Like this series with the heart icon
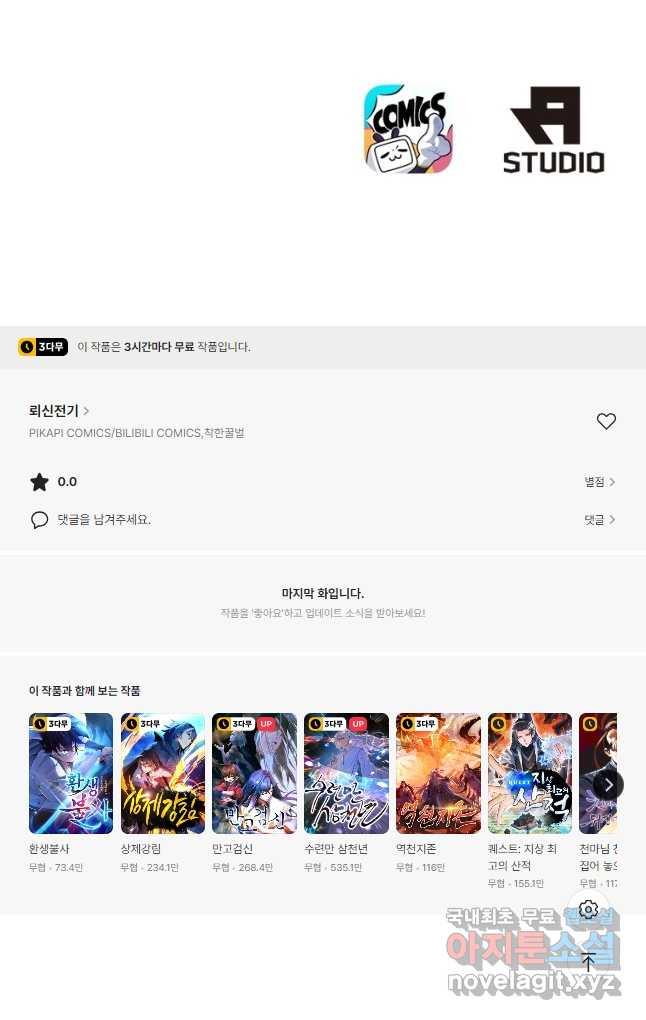 coord(606,421)
